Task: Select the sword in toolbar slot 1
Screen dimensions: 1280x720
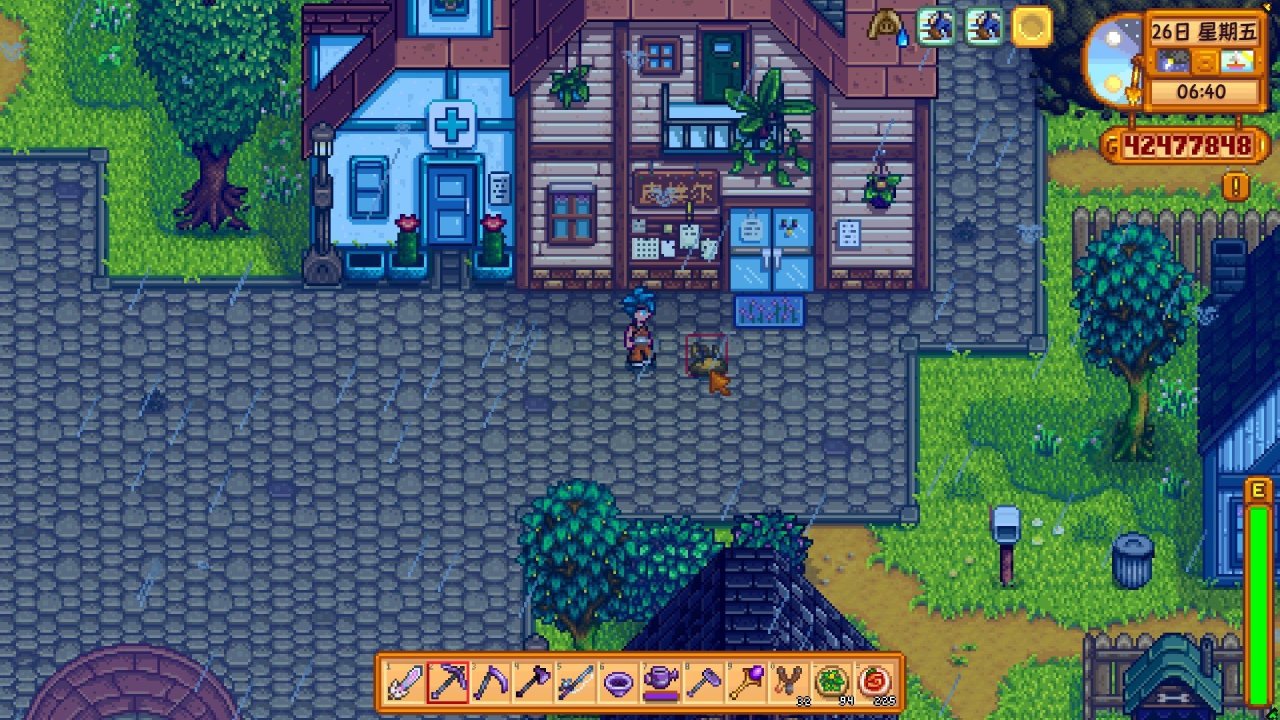Action: coord(404,683)
